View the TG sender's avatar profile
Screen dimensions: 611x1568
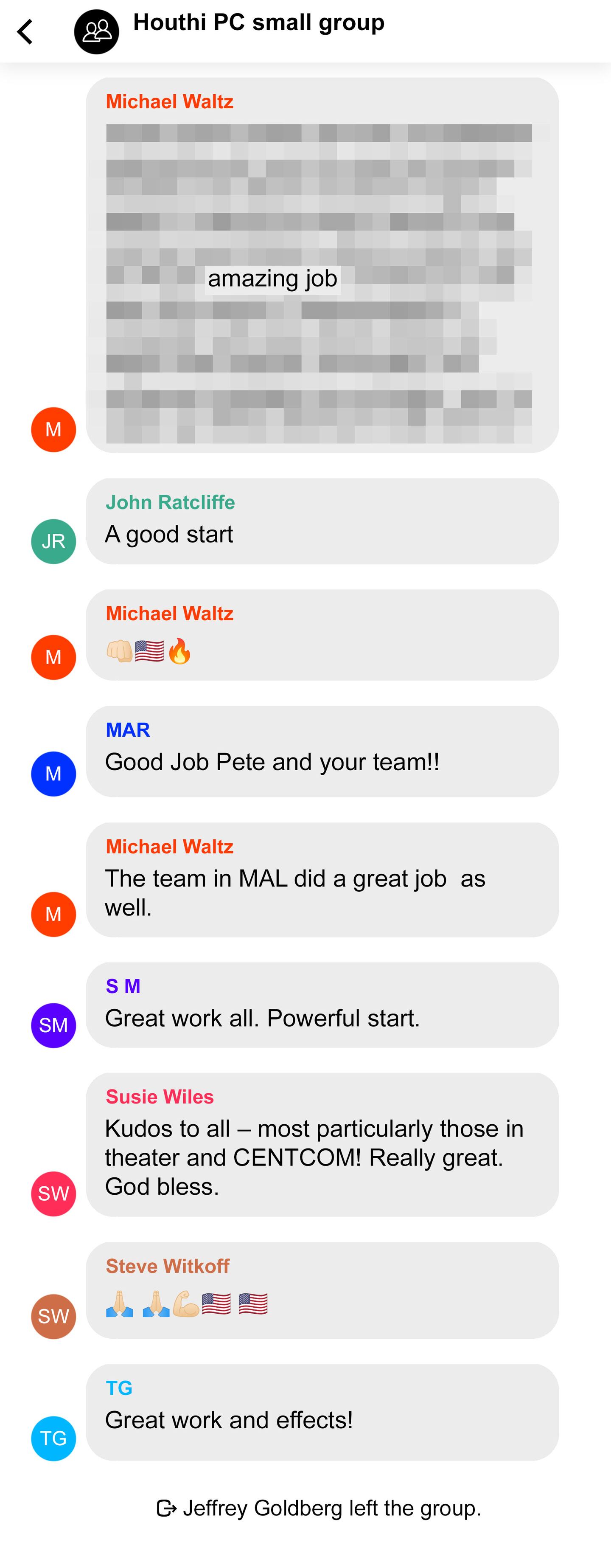(x=53, y=1438)
